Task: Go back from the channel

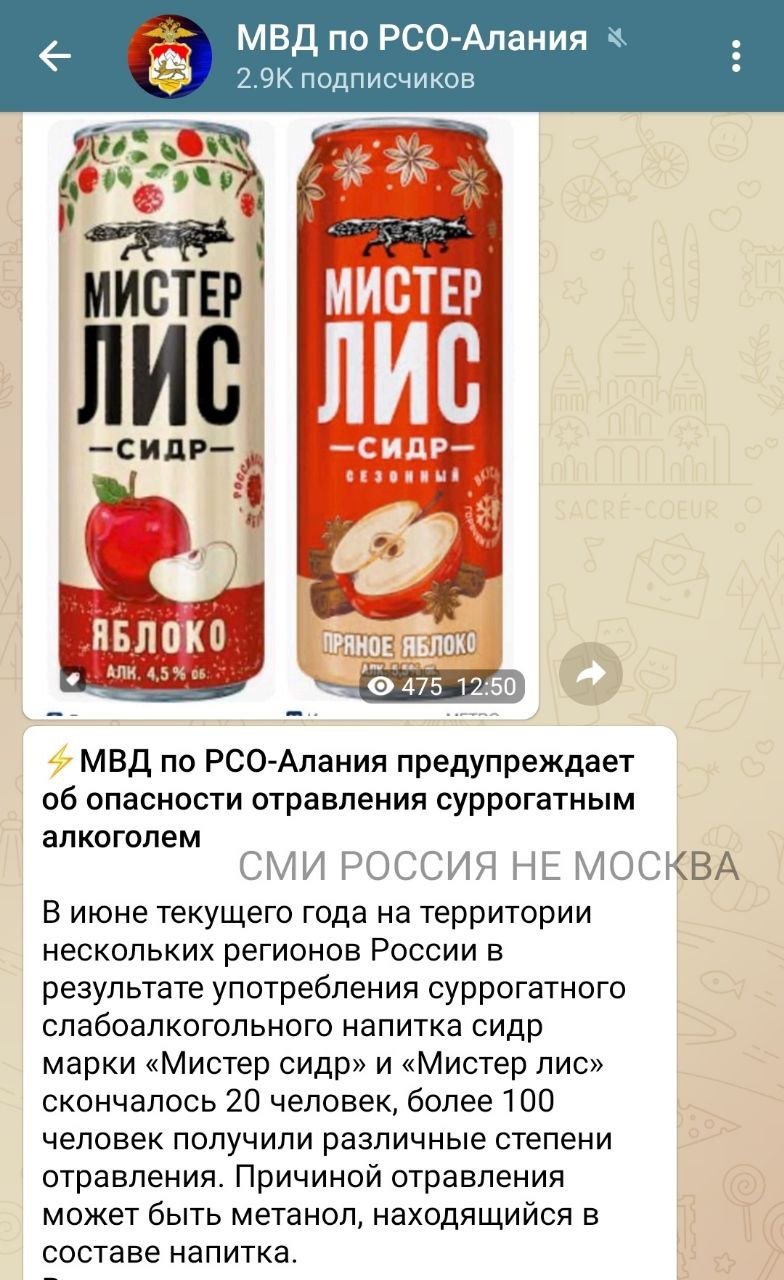Action: click(x=54, y=57)
